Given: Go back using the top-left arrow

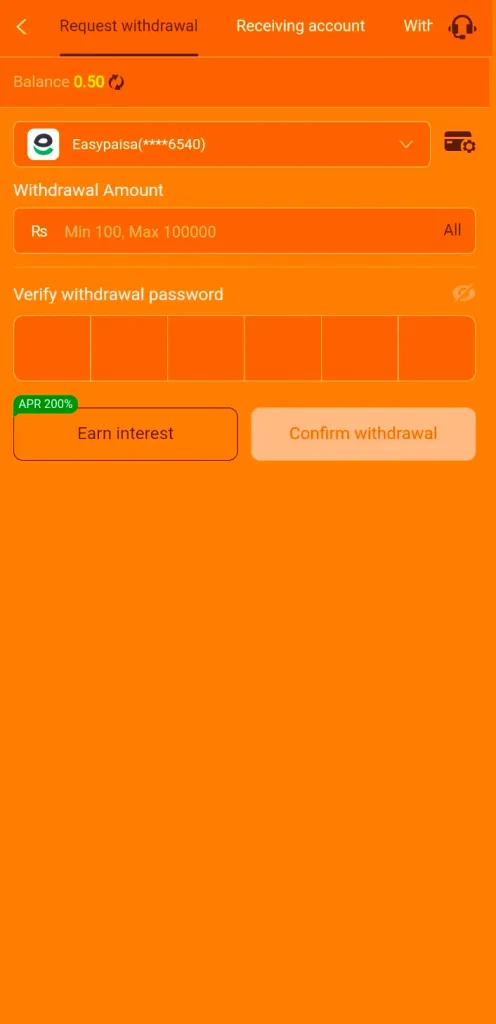Looking at the screenshot, I should pos(22,27).
